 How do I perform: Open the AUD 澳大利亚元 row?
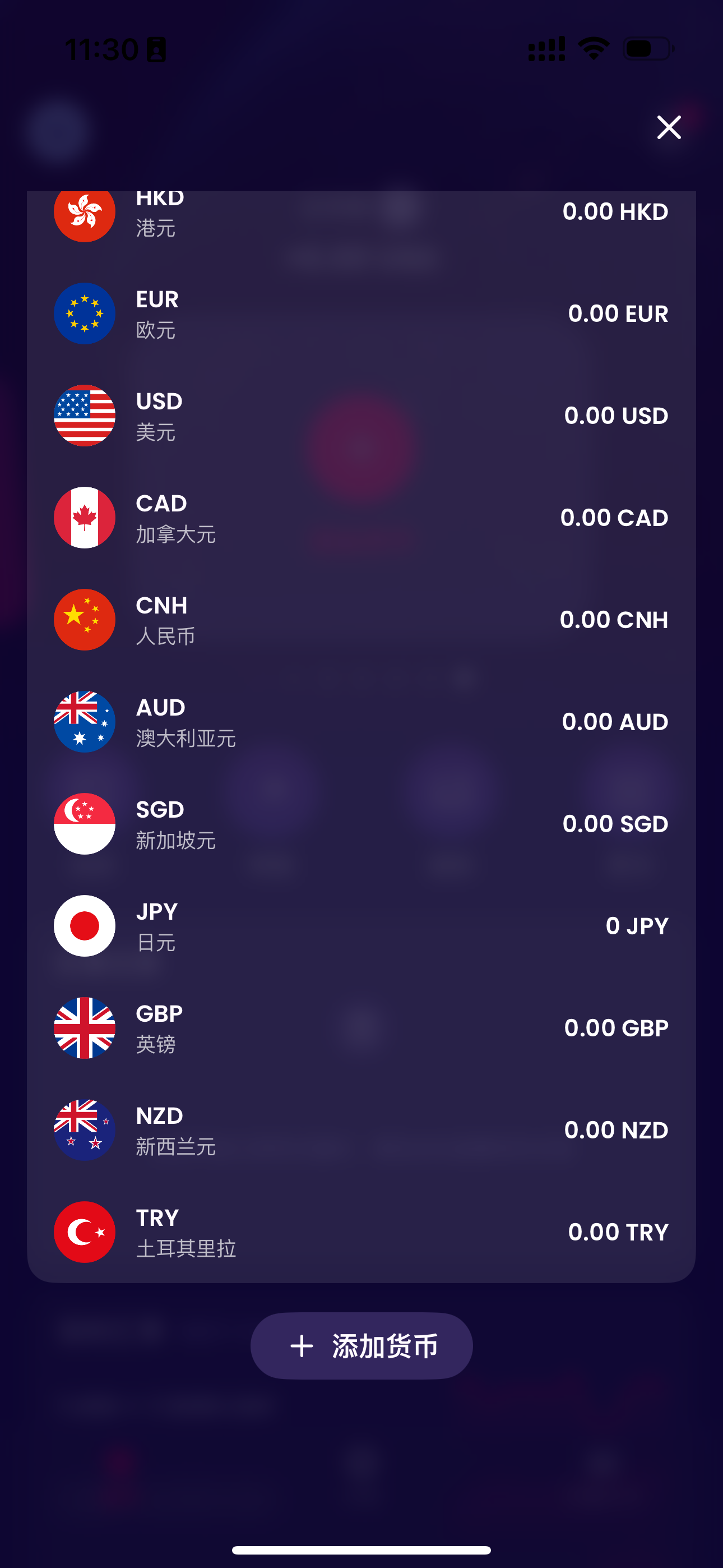361,721
